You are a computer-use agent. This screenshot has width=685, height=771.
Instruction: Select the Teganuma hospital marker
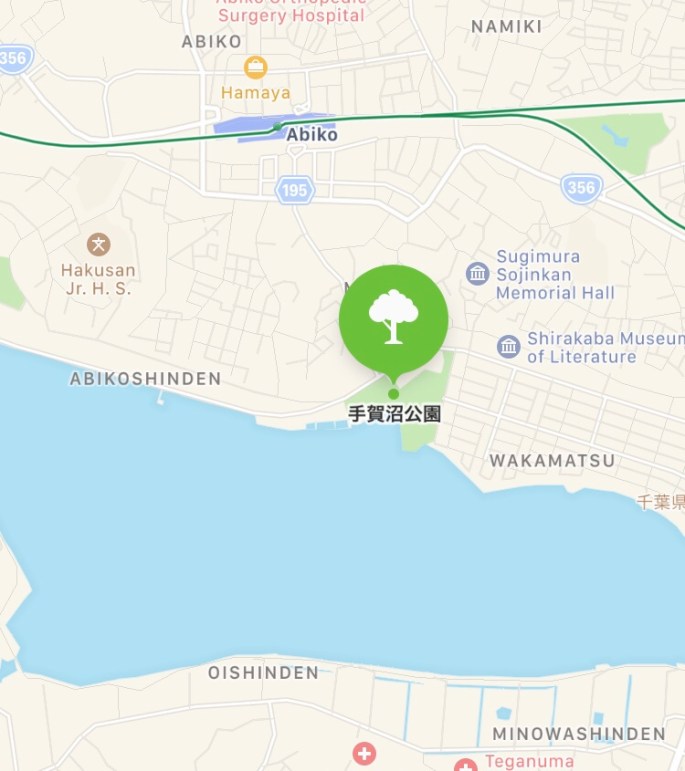tap(465, 765)
